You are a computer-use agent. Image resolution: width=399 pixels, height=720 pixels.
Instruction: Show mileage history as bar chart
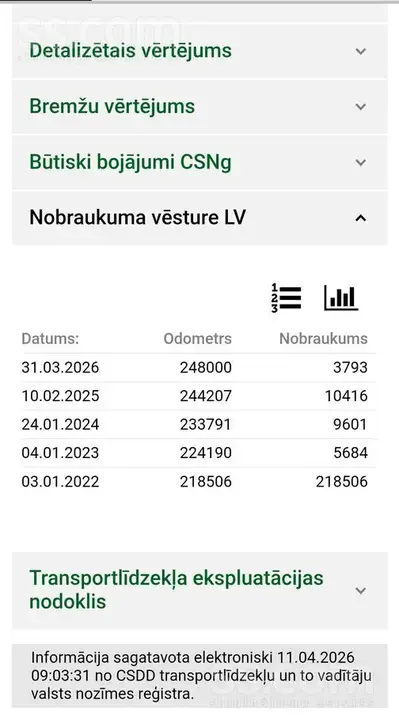(341, 298)
